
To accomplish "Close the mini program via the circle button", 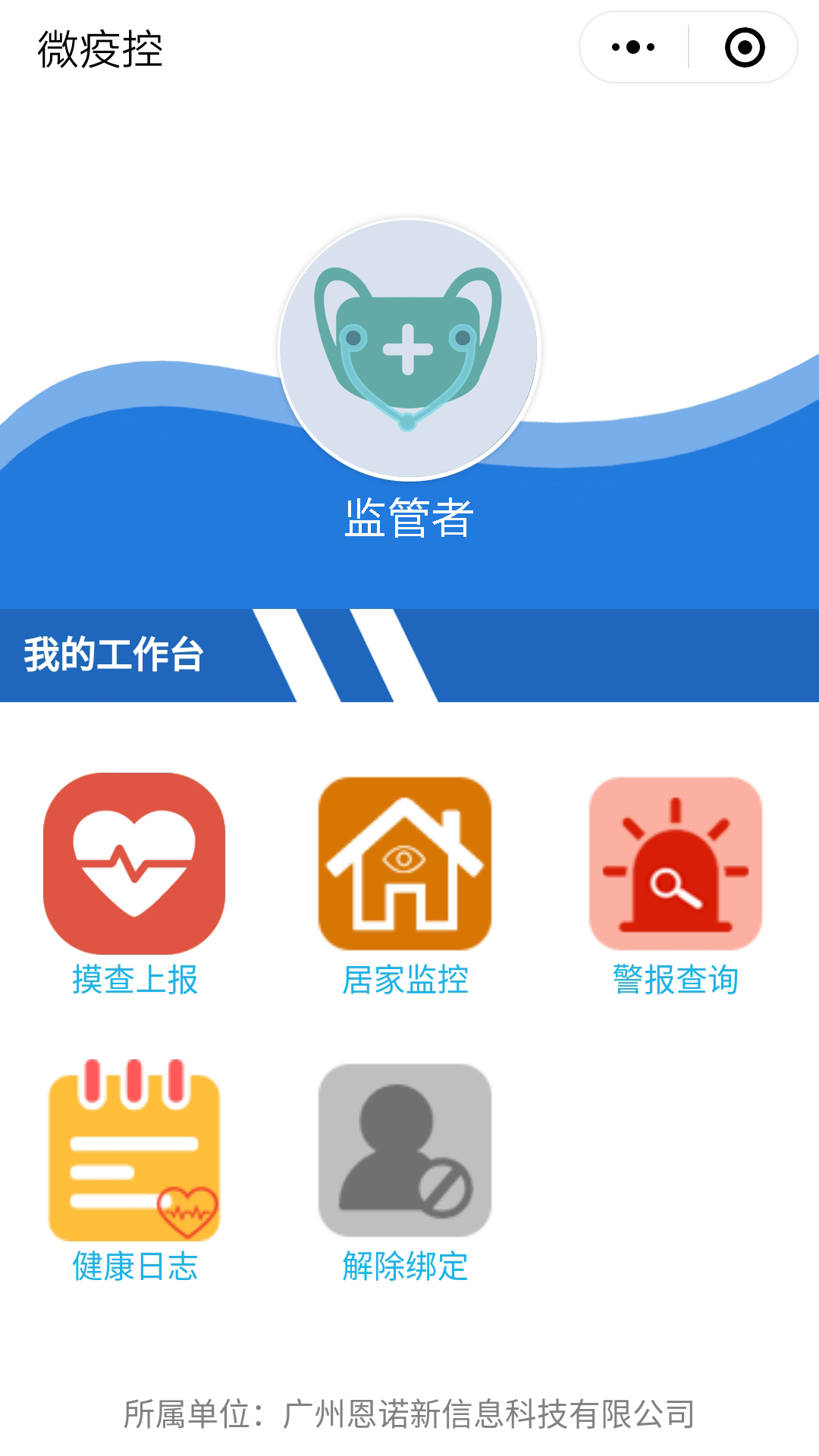I will tap(745, 47).
